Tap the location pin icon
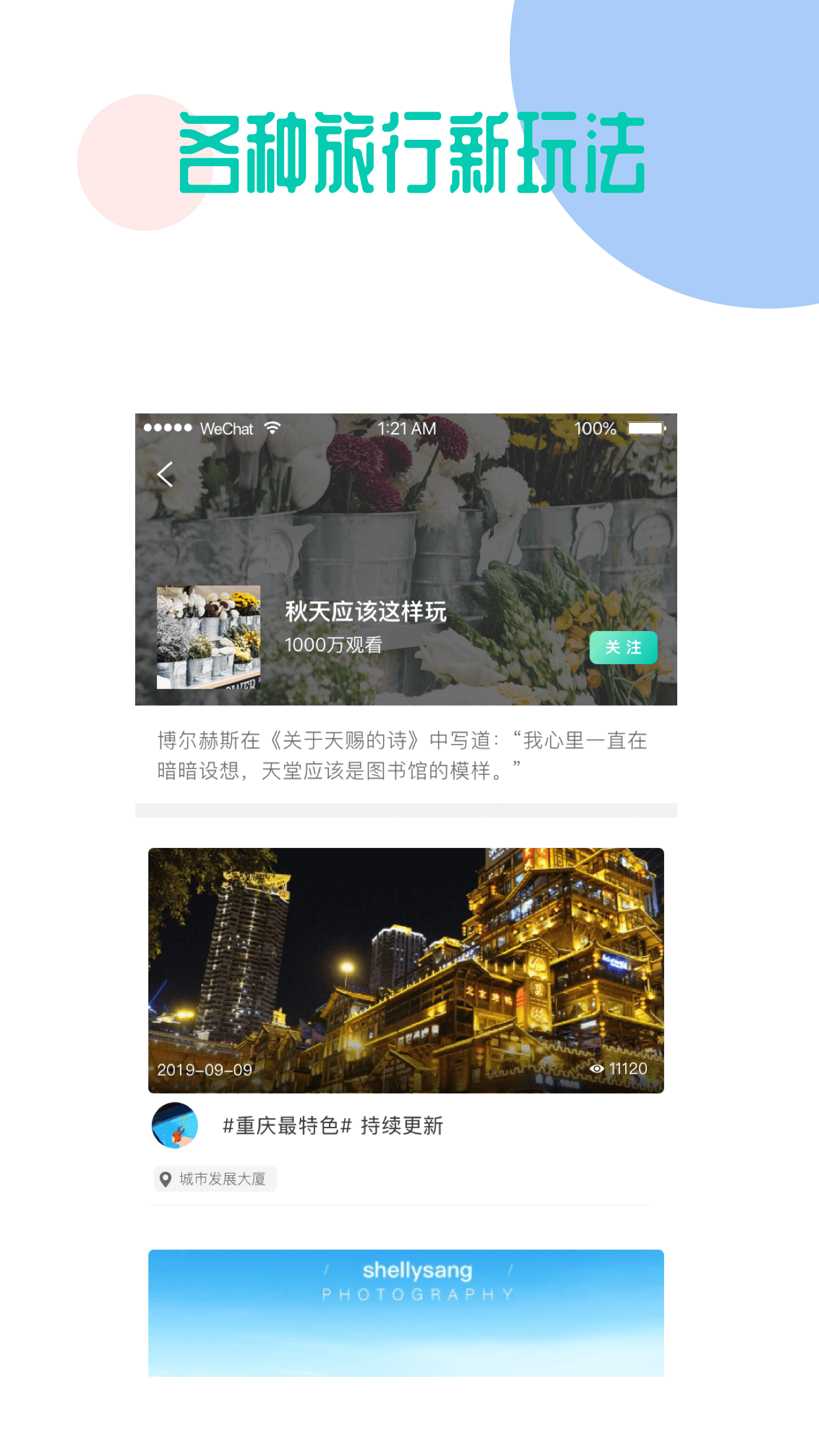 [x=166, y=1178]
